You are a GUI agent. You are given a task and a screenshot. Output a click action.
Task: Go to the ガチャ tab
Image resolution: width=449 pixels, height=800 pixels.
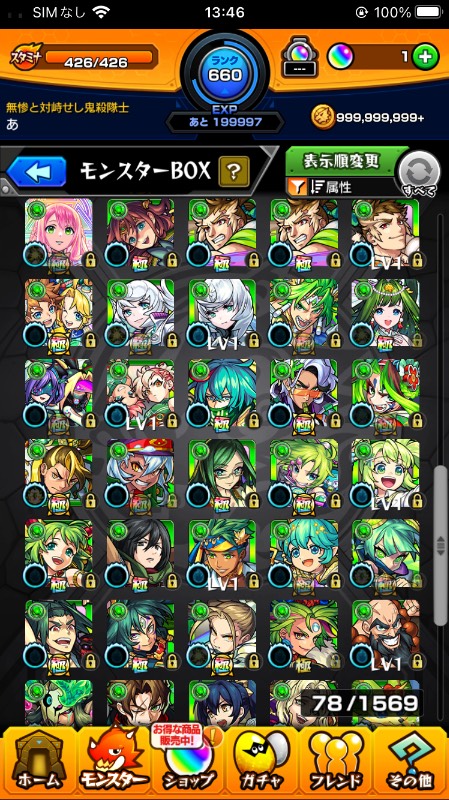(x=262, y=764)
